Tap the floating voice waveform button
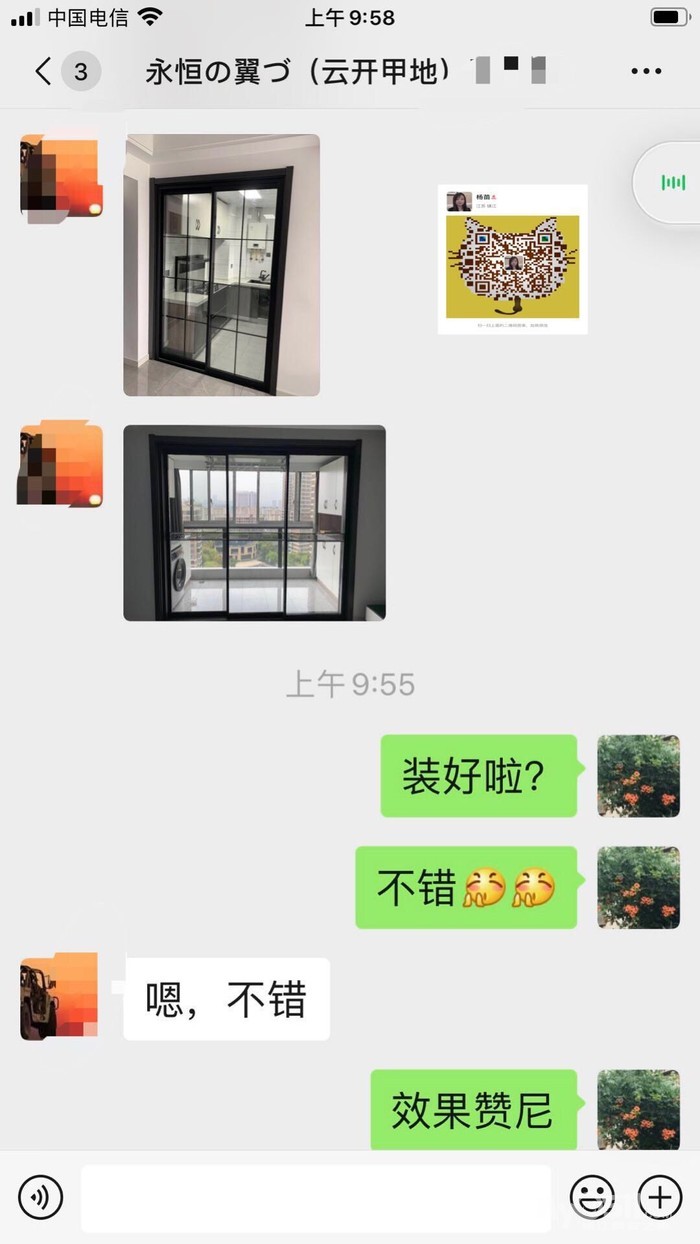This screenshot has height=1244, width=700. [x=672, y=182]
